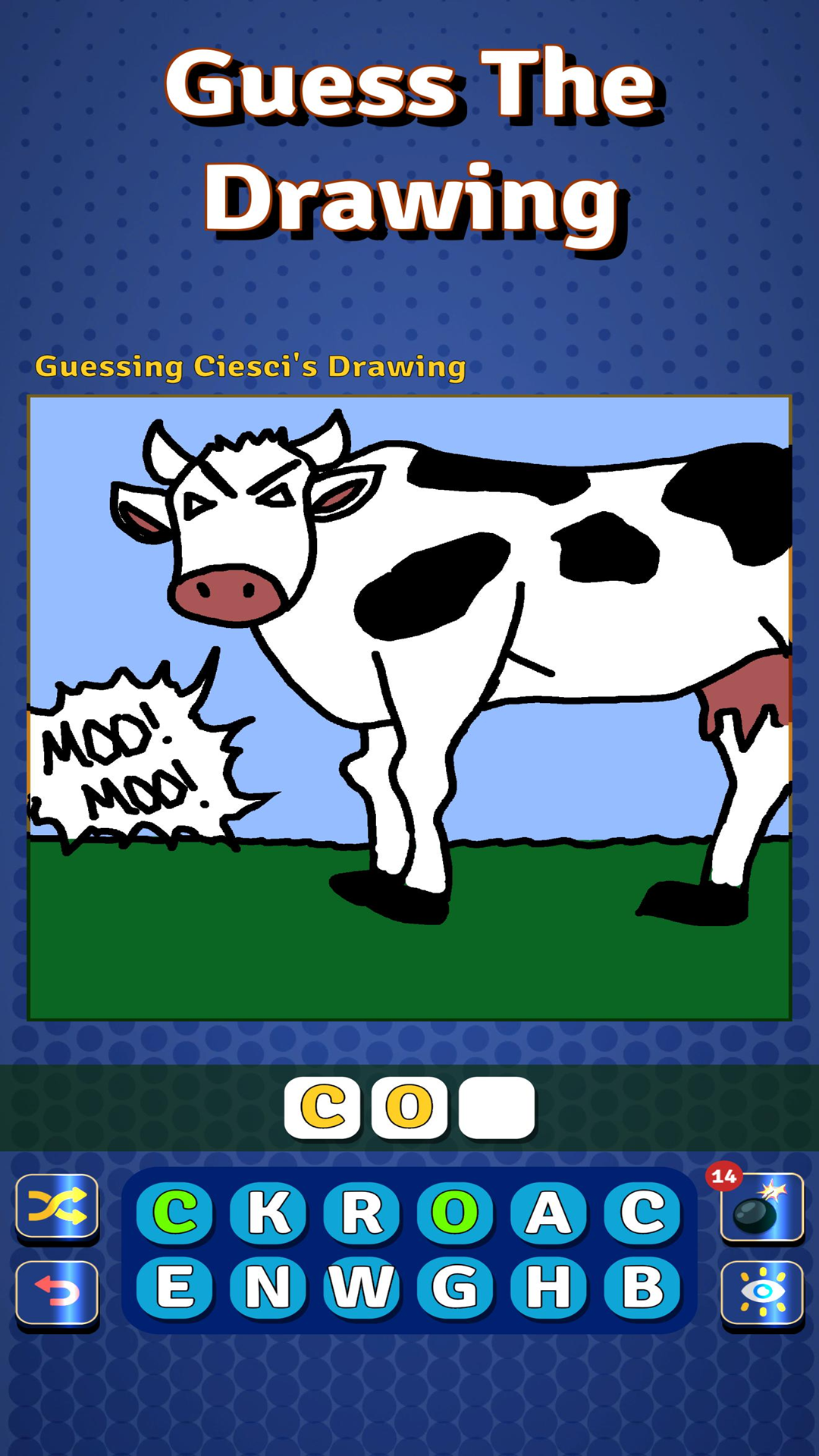
Task: Choose the letter R tile
Action: tap(362, 1213)
